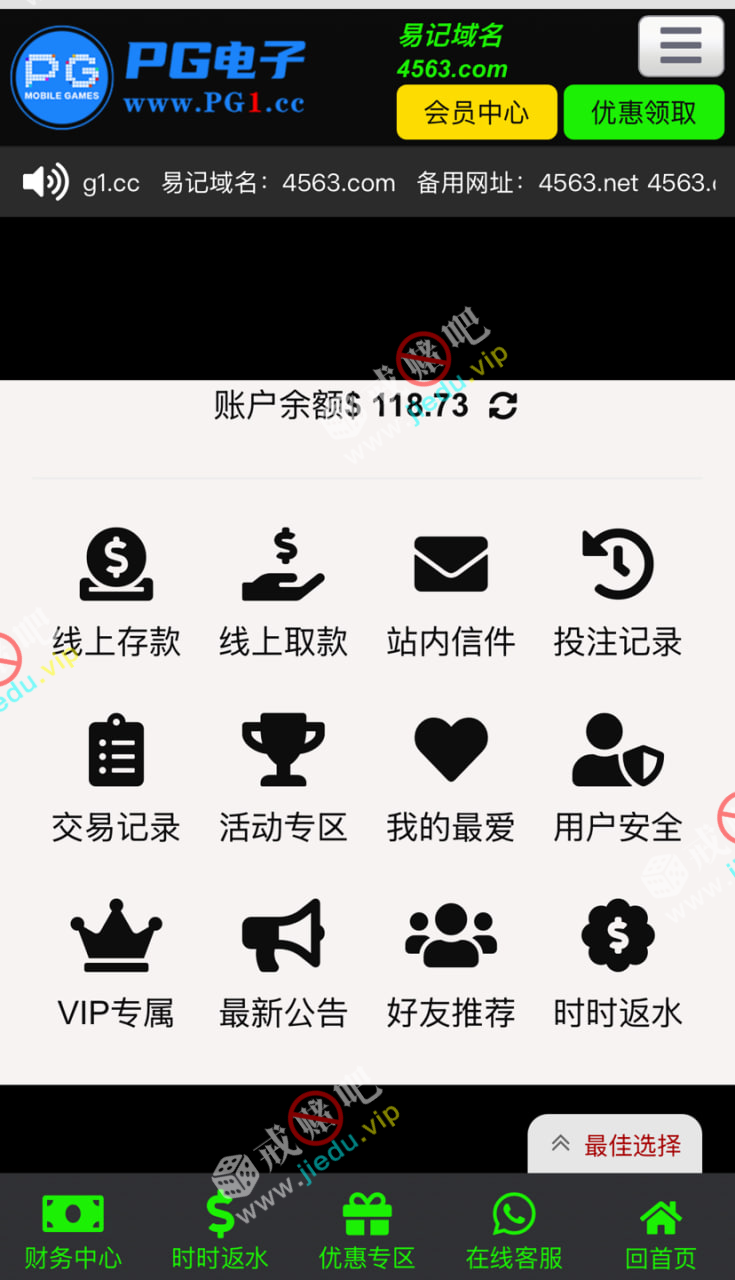Open 站内信件 inbox messages
735x1280 pixels.
click(x=451, y=592)
